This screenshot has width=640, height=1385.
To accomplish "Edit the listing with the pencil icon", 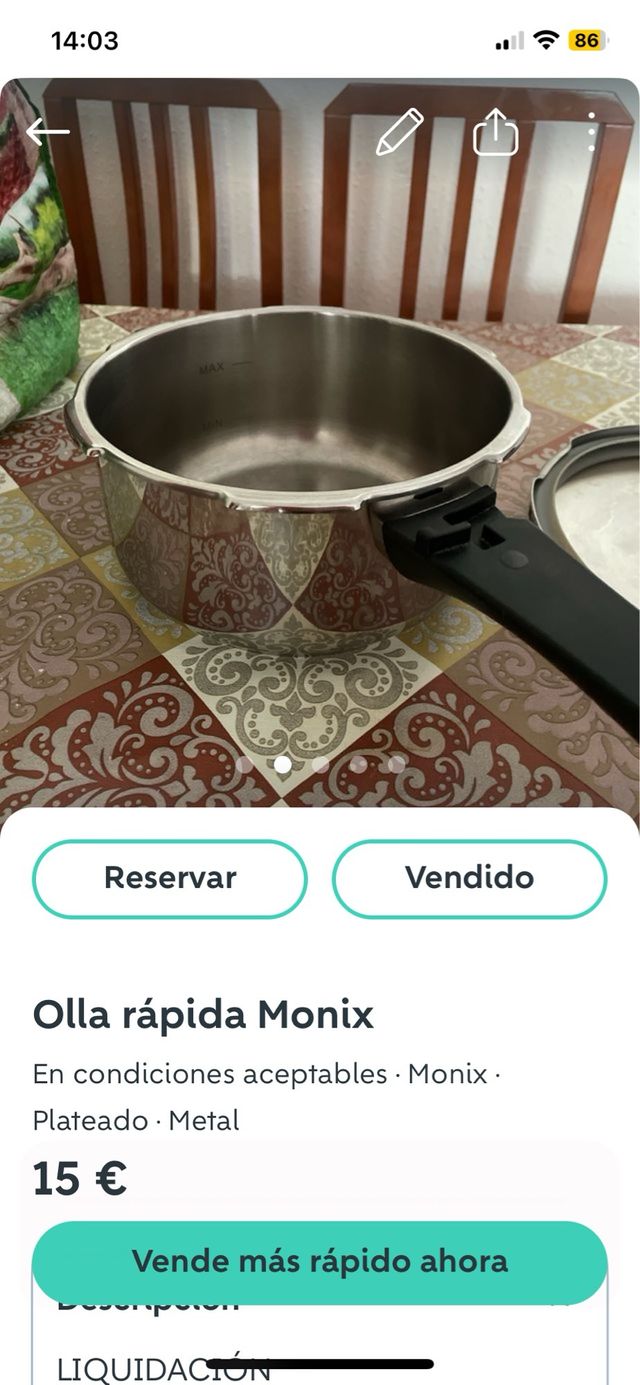I will click(399, 132).
